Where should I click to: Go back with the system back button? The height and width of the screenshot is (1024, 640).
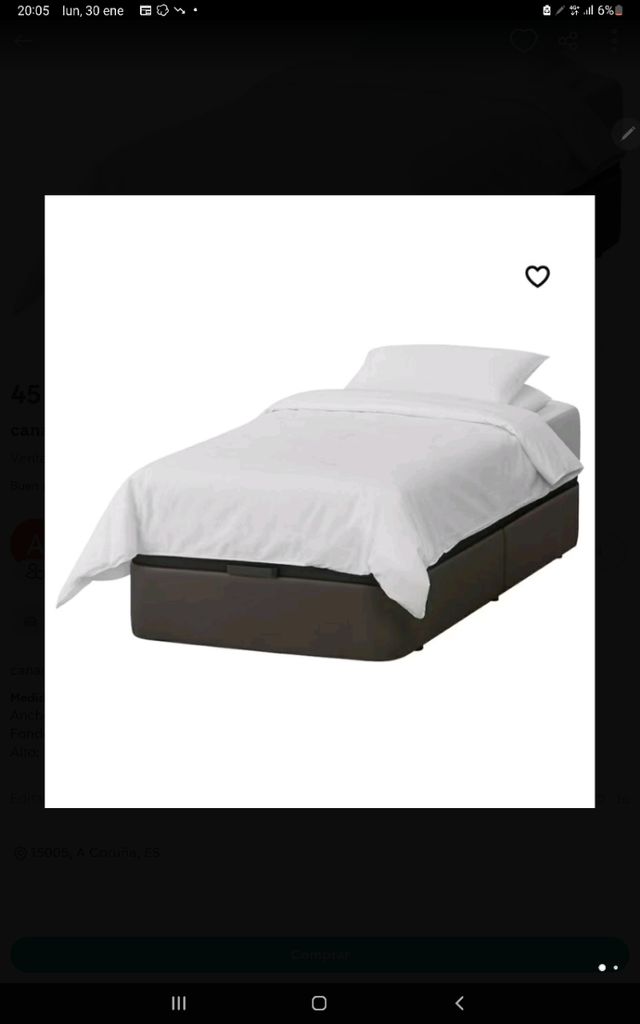459,1003
